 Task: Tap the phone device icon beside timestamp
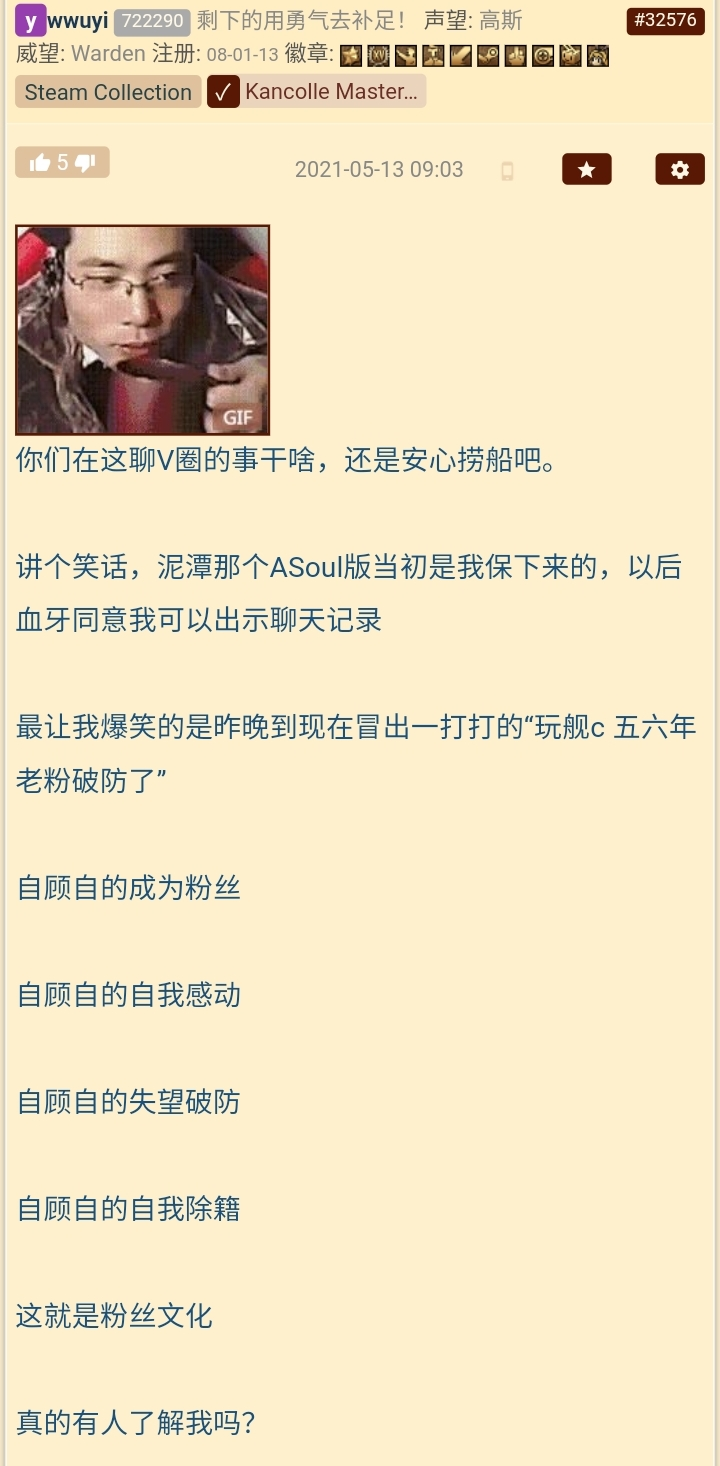pos(507,171)
